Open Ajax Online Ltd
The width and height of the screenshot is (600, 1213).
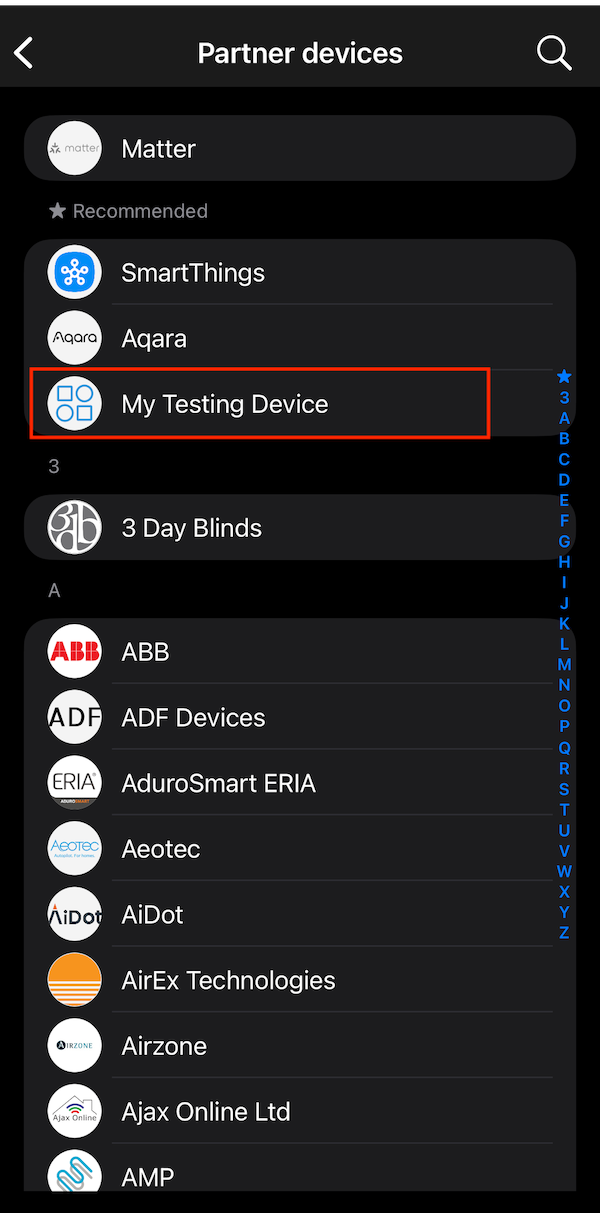(300, 1111)
